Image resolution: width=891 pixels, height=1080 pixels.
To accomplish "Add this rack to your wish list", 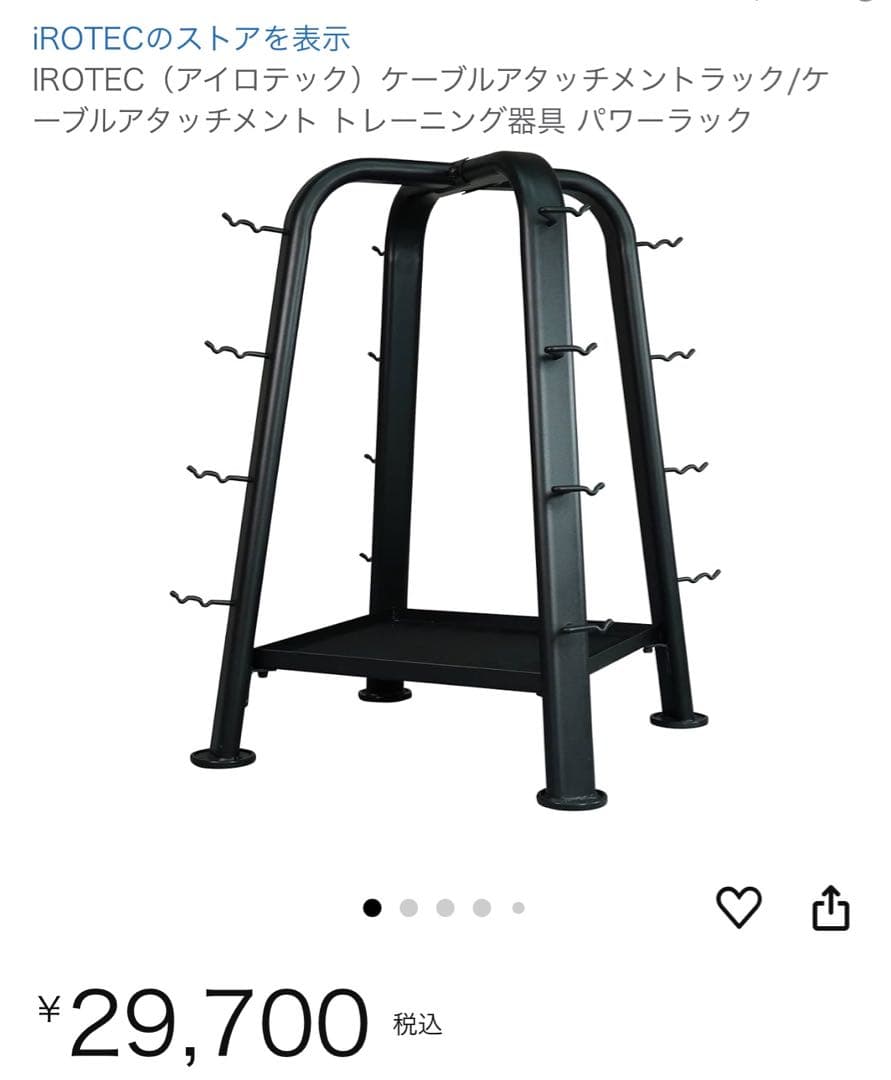I will tap(739, 907).
